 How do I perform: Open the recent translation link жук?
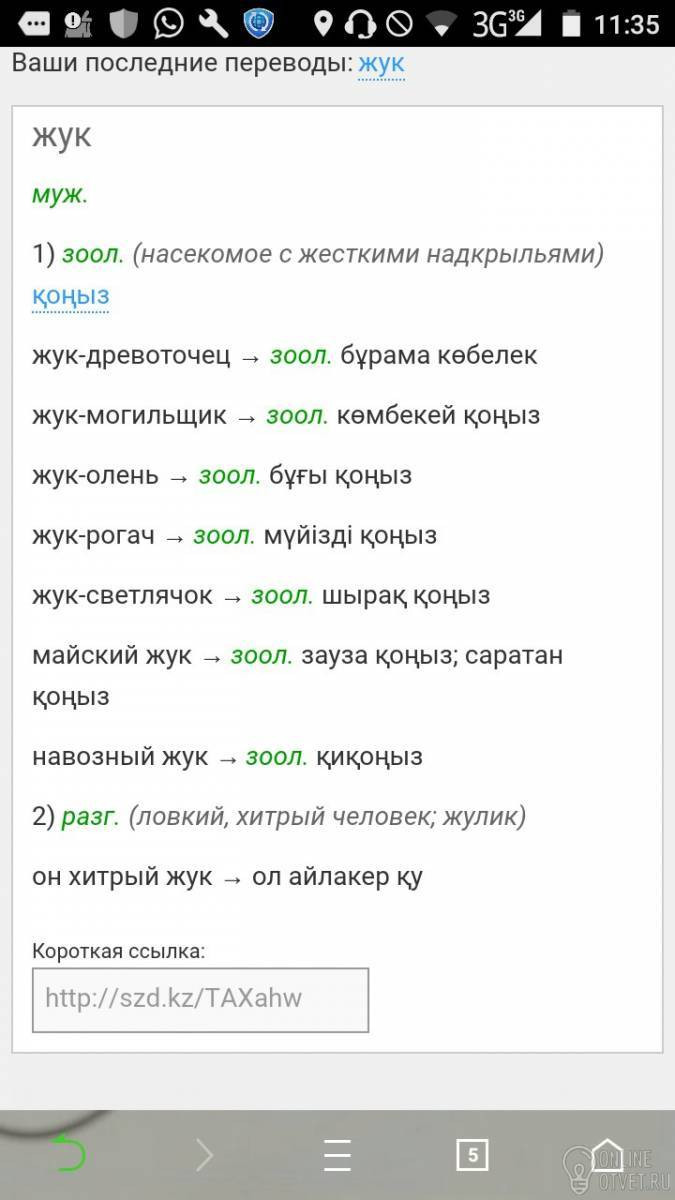(381, 64)
